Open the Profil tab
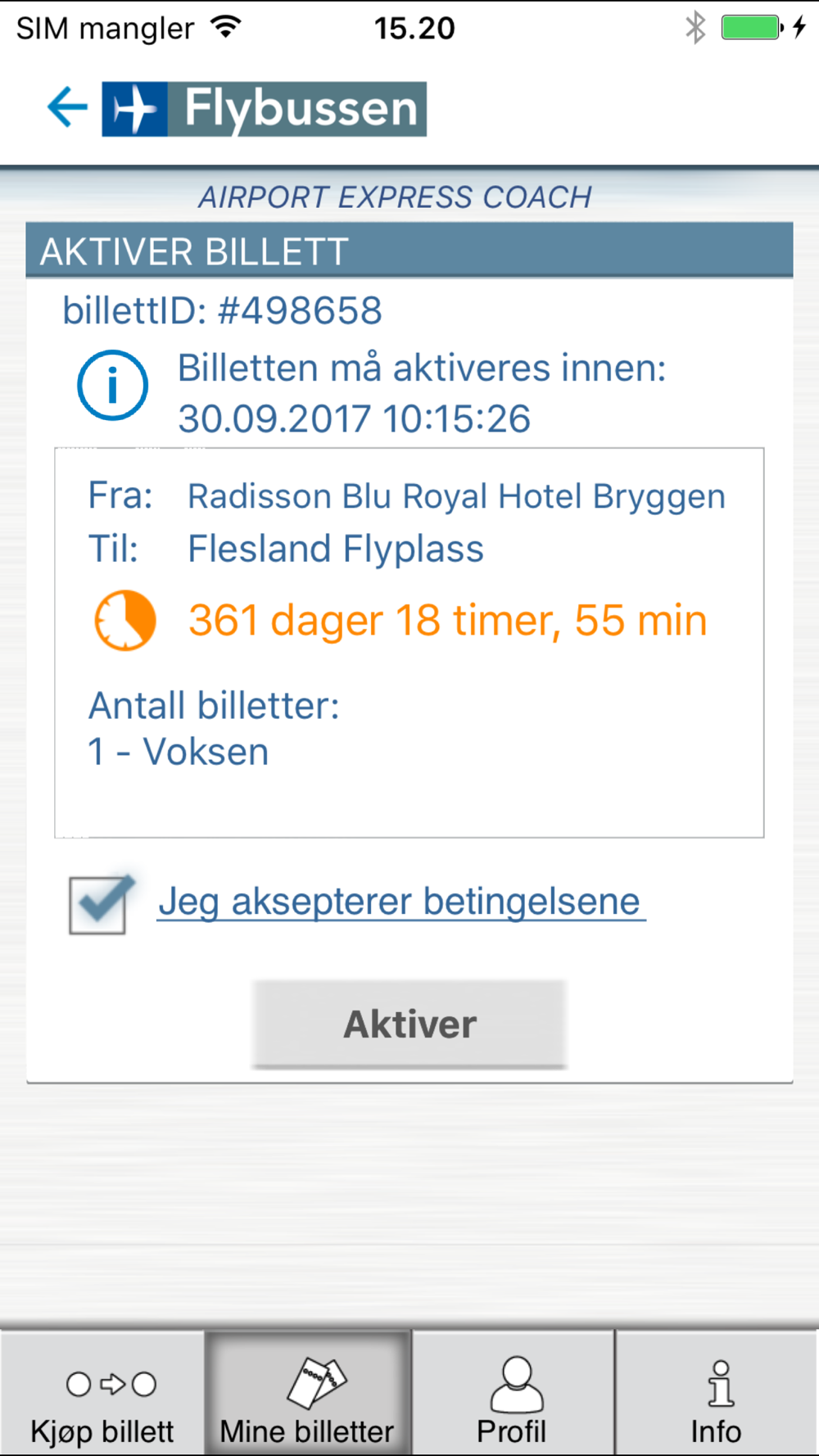819x1456 pixels. coord(513,1394)
